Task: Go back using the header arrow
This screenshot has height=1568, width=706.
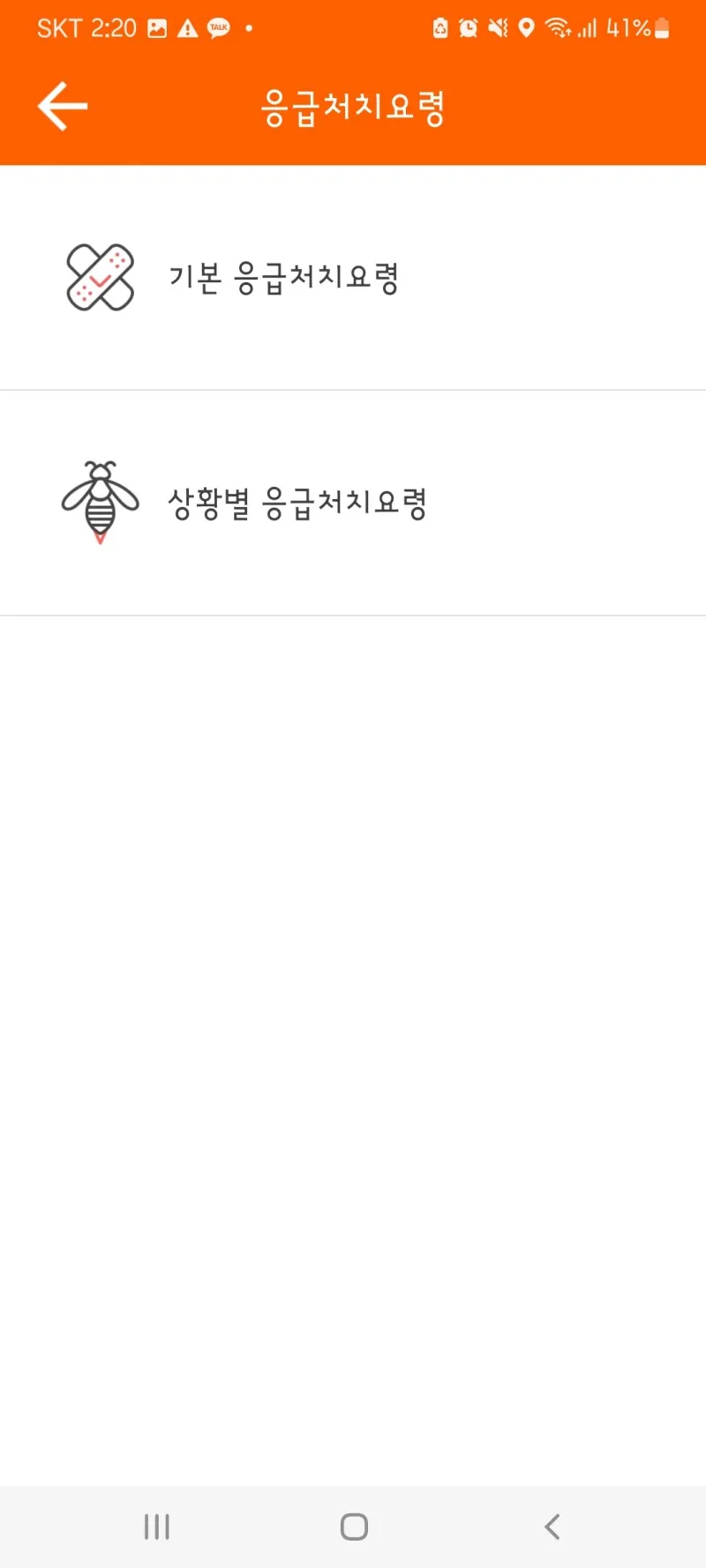Action: [x=62, y=106]
